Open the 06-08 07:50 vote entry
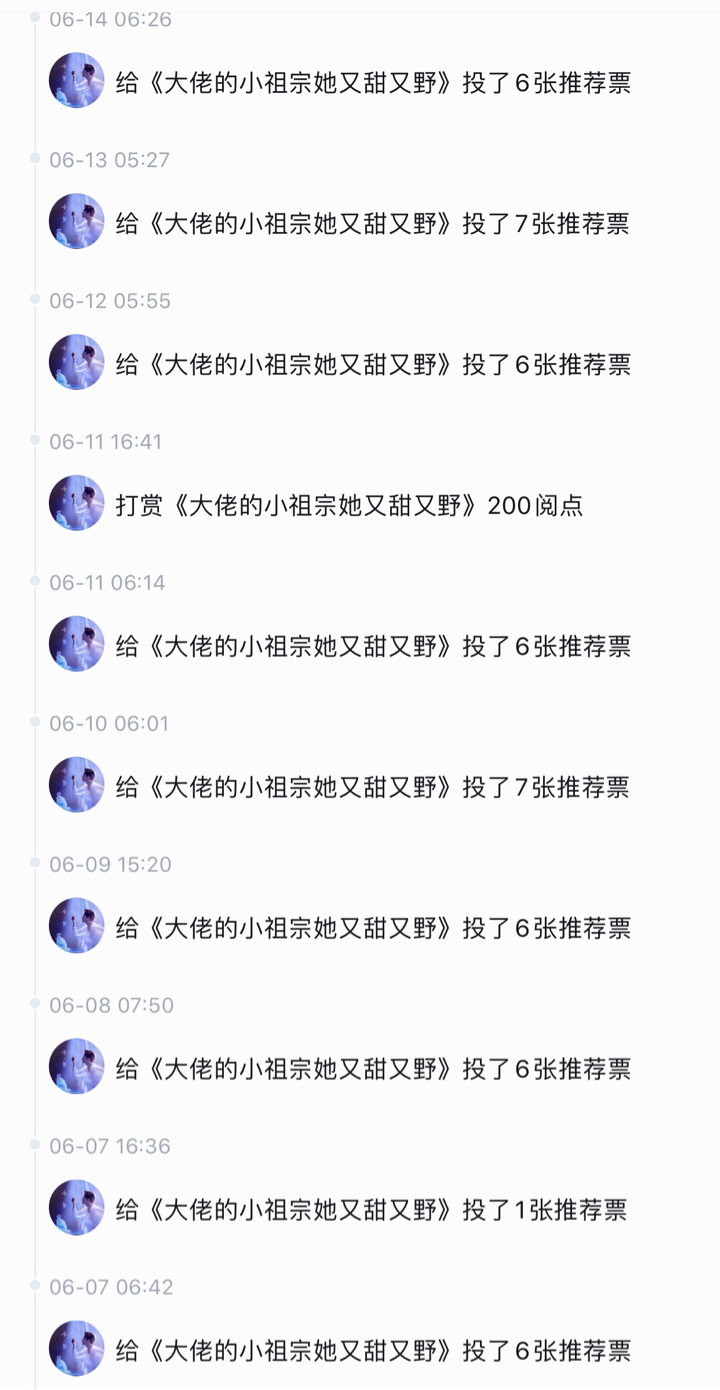 [373, 1069]
